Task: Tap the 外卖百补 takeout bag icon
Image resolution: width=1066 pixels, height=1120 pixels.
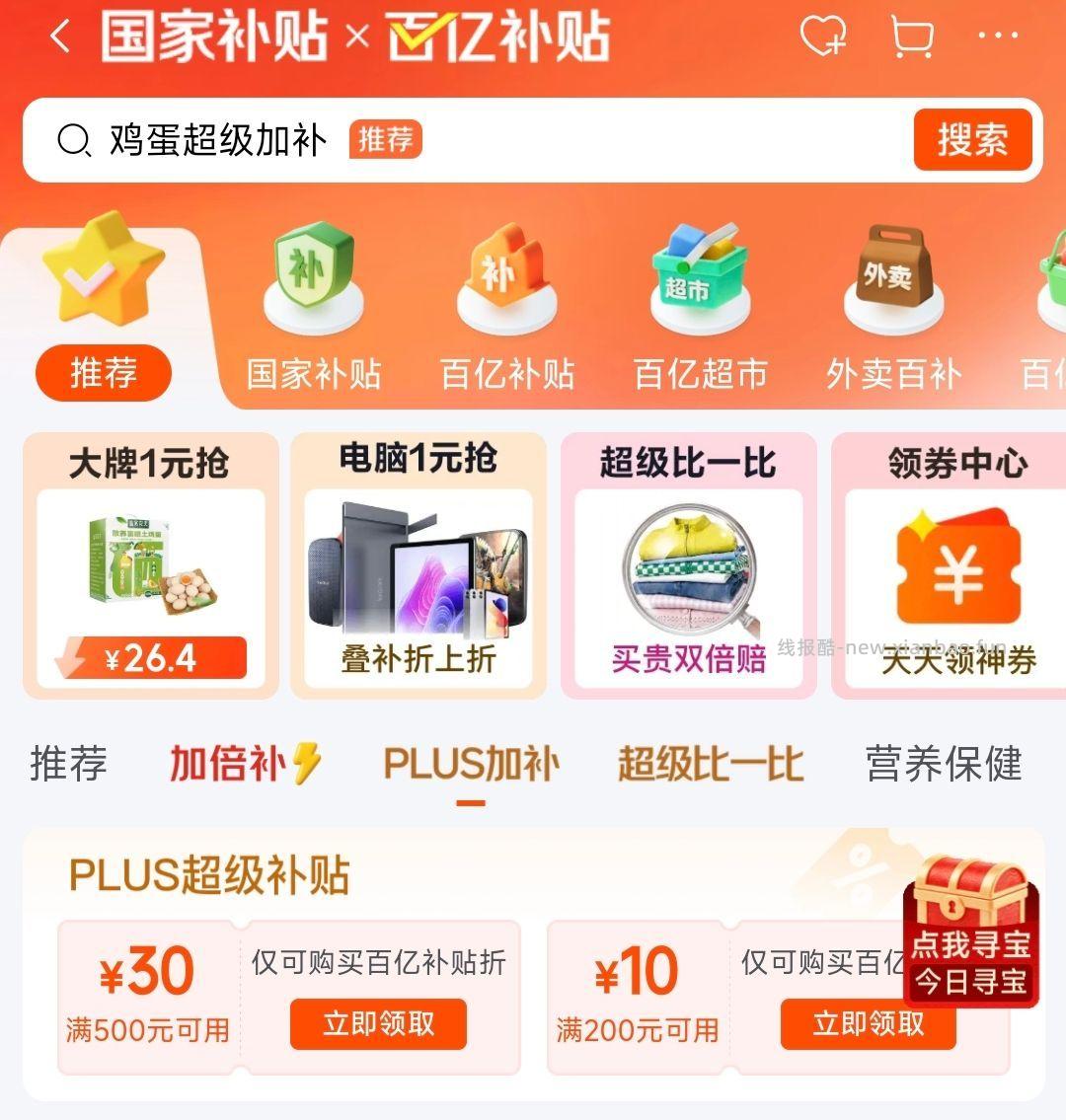Action: 892,281
